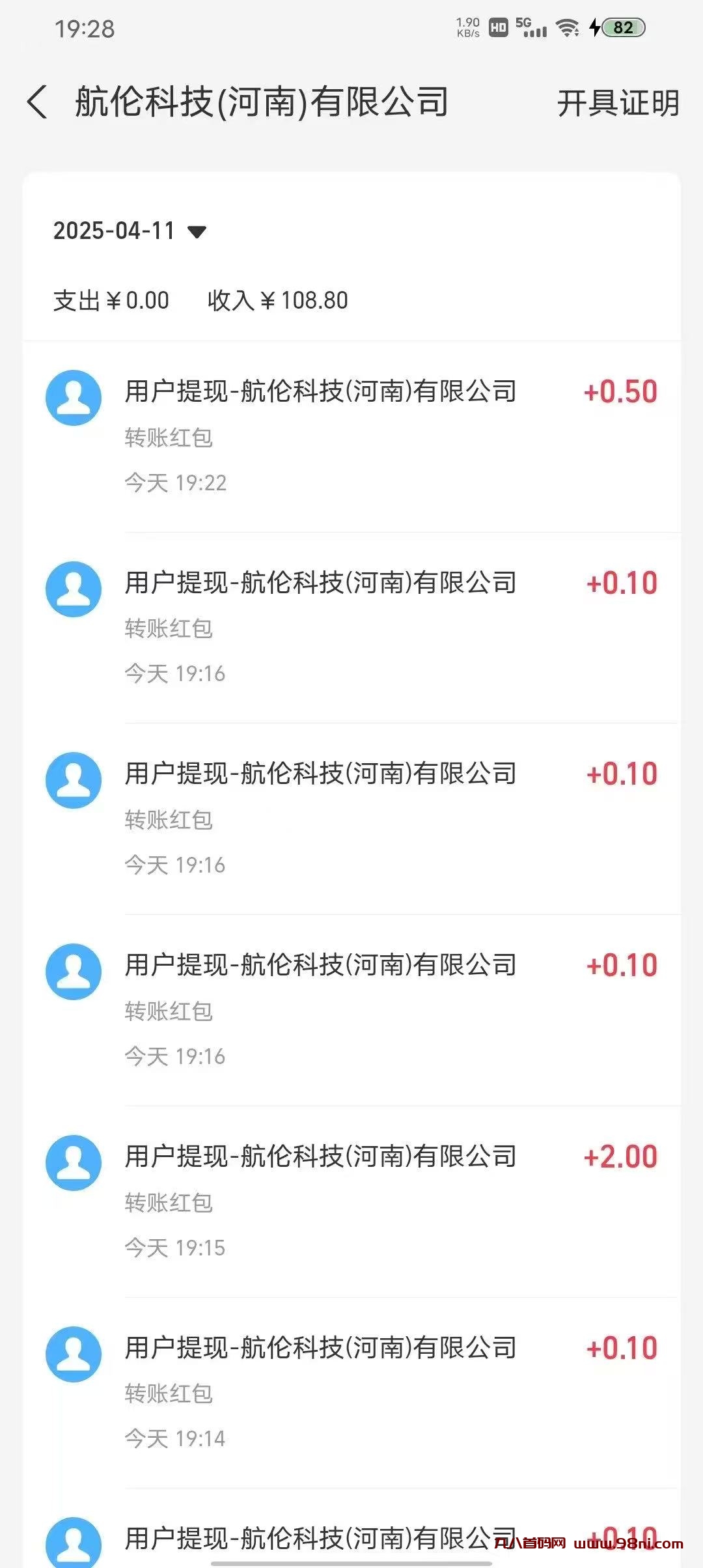This screenshot has height=1568, width=703.
Task: Tap the WiFi icon in the status bar
Action: (568, 26)
